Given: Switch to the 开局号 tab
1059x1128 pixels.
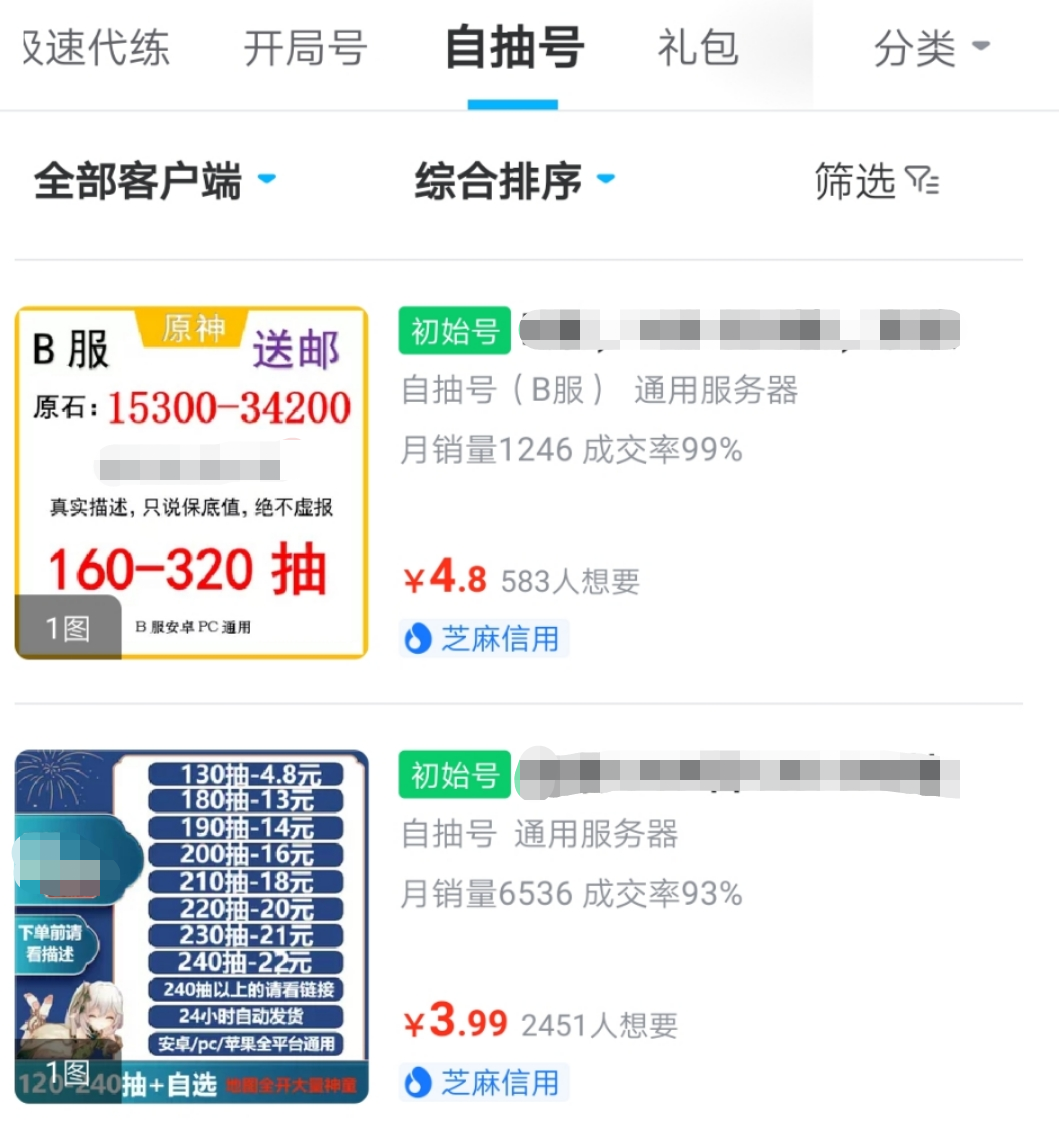Looking at the screenshot, I should pos(305,47).
